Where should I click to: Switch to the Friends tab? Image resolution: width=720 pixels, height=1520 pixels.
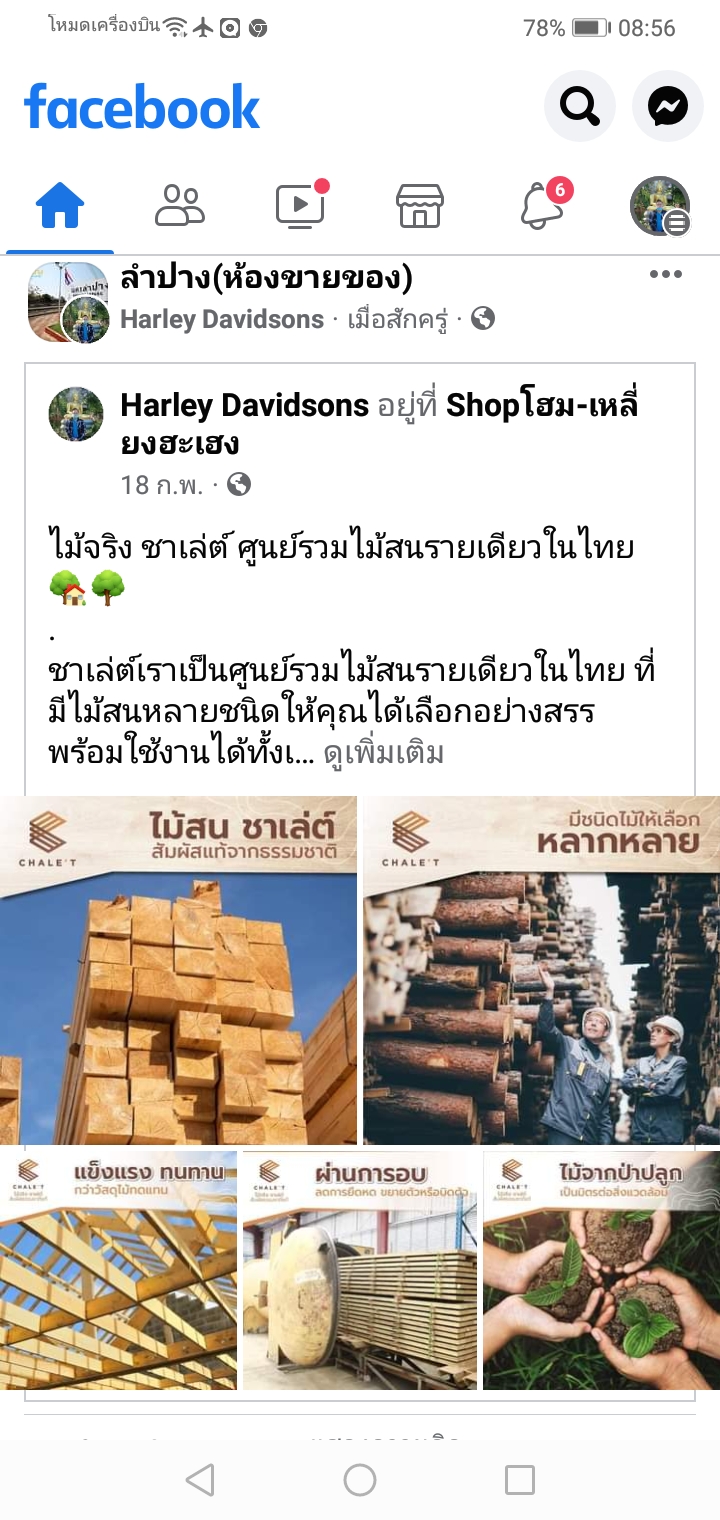[x=180, y=206]
